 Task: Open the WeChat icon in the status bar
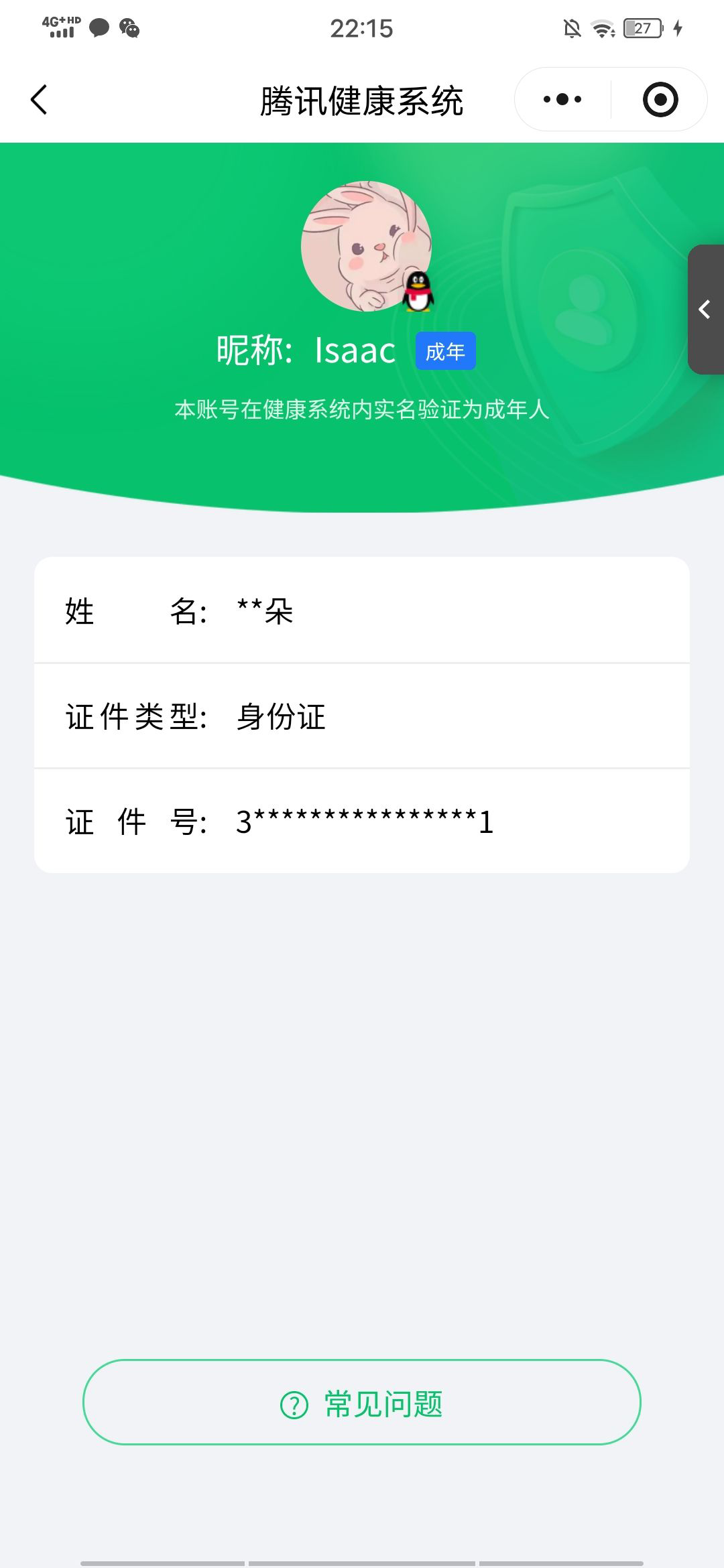tap(129, 28)
